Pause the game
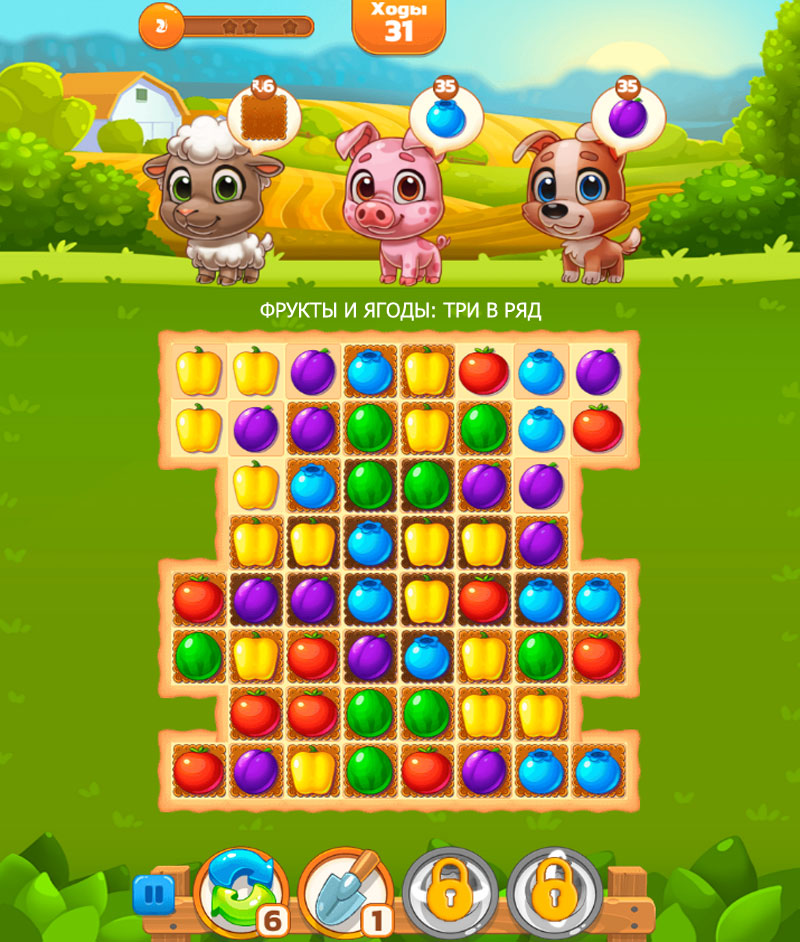This screenshot has width=800, height=942. (152, 894)
